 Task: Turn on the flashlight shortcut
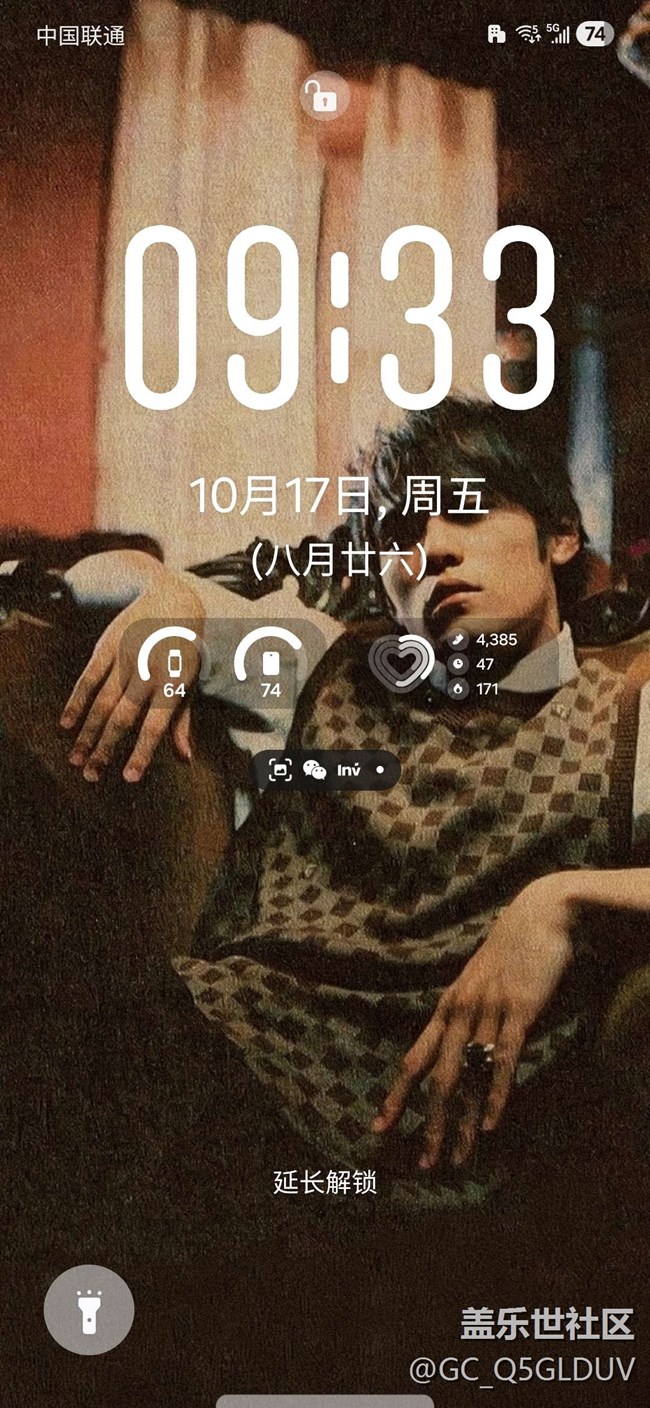tap(89, 1309)
